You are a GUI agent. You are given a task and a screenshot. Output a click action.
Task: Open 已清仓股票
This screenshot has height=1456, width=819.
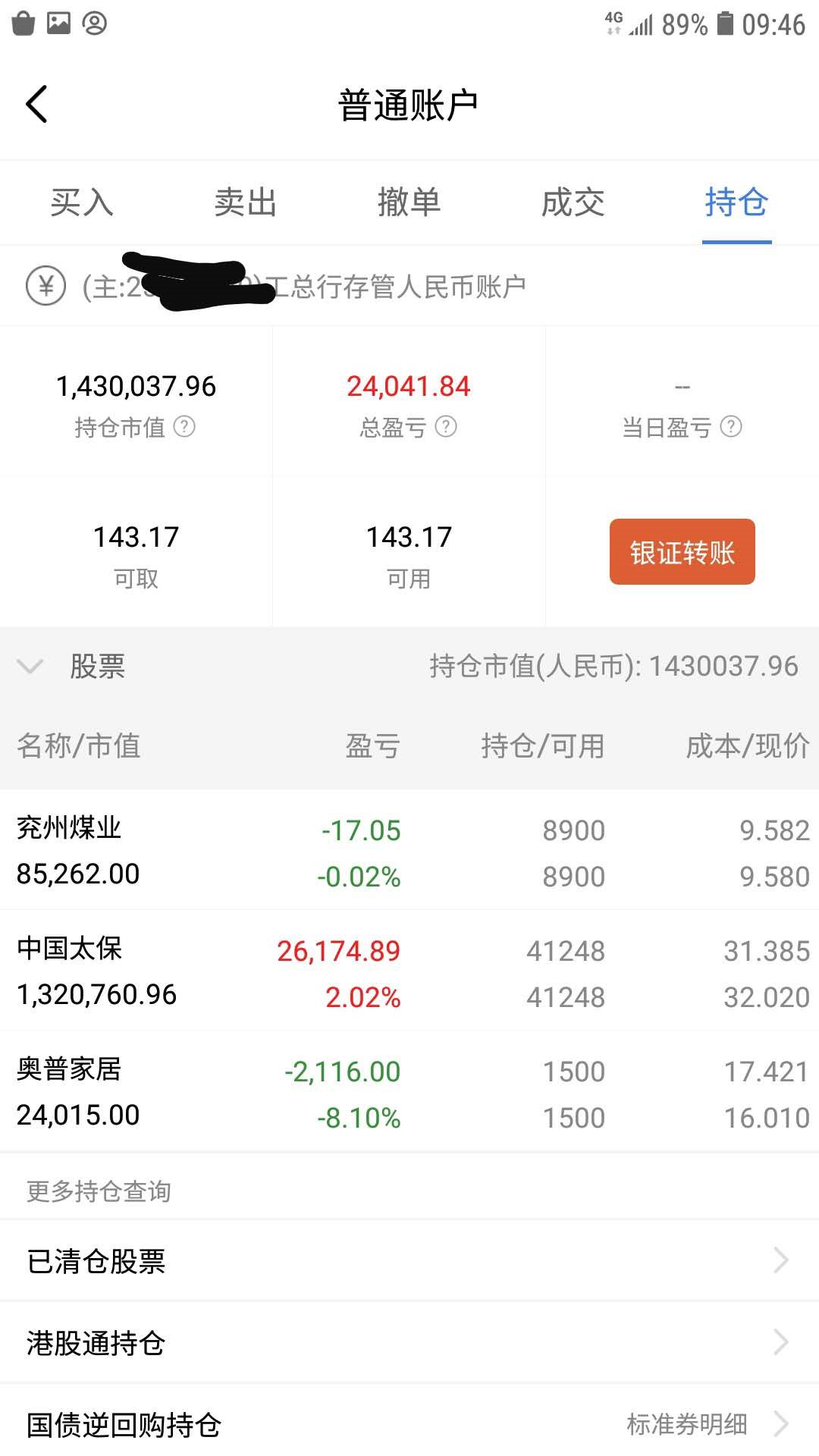click(409, 1260)
